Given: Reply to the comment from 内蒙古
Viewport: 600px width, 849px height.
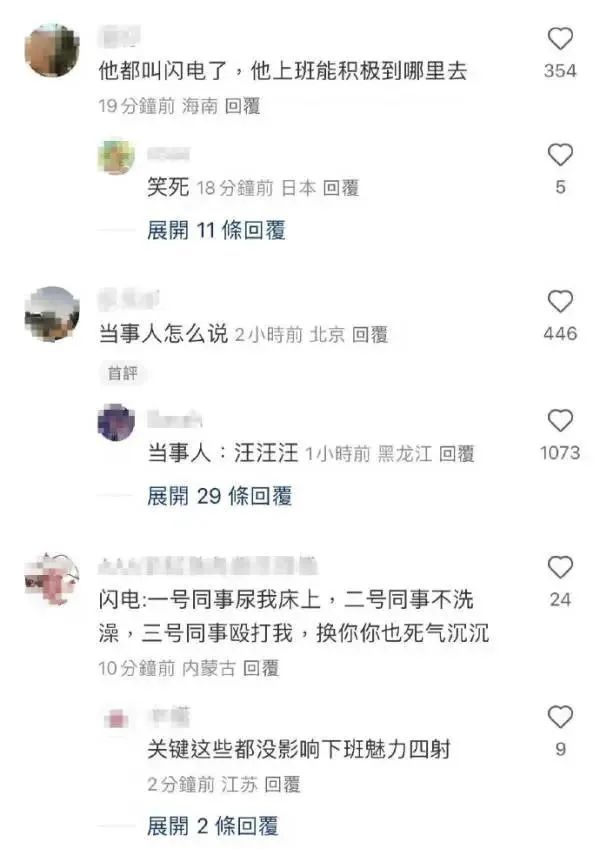Looking at the screenshot, I should click(261, 667).
